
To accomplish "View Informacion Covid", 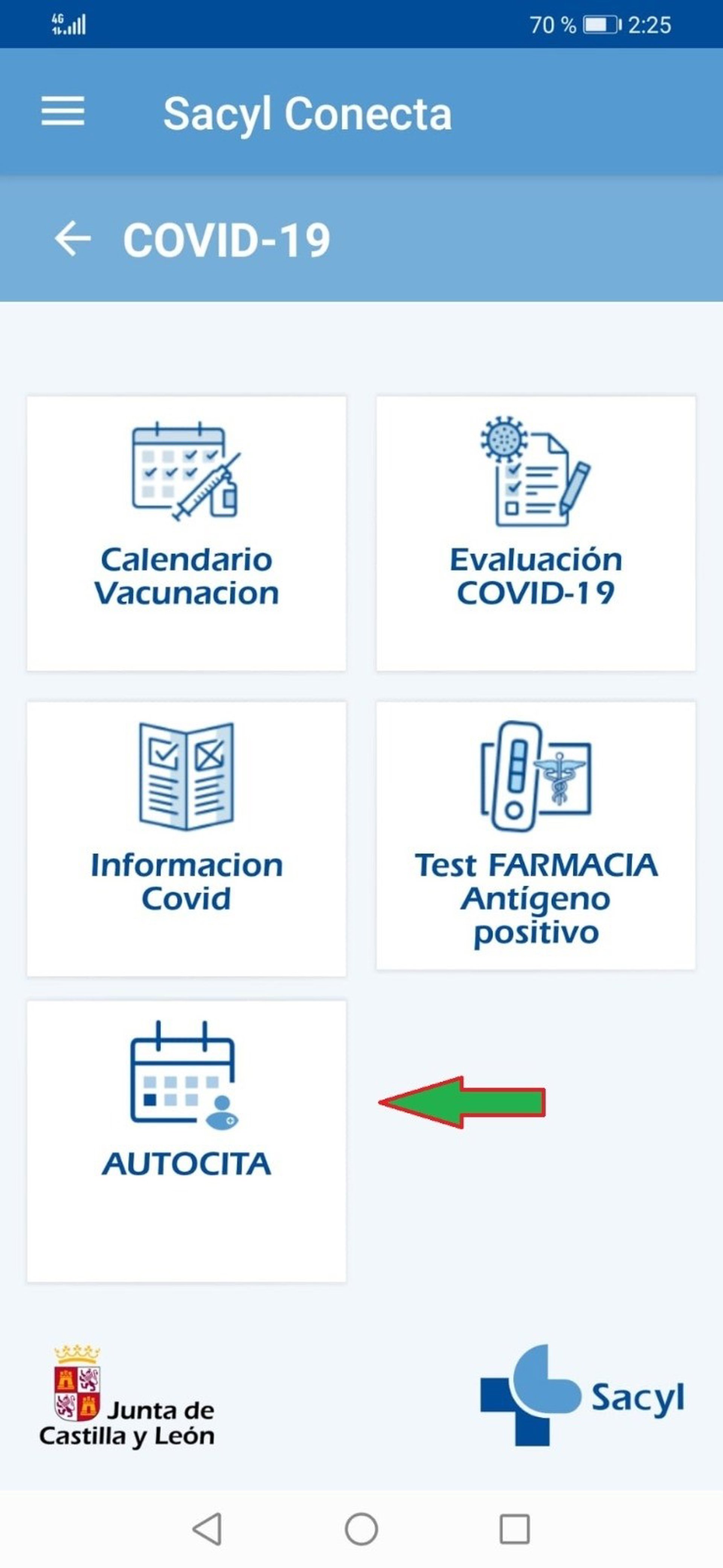I will click(x=186, y=838).
